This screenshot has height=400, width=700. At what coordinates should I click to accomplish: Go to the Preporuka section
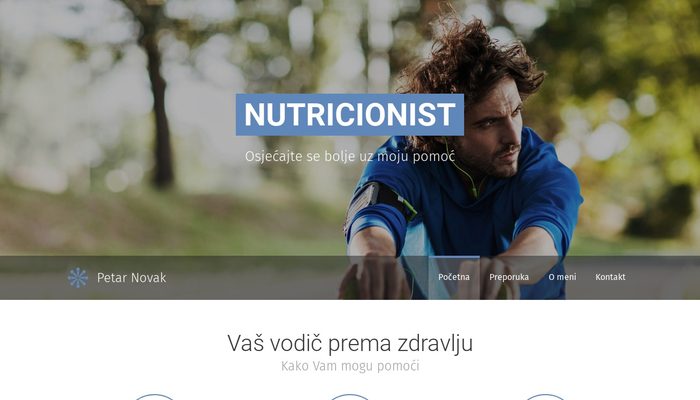click(x=509, y=277)
